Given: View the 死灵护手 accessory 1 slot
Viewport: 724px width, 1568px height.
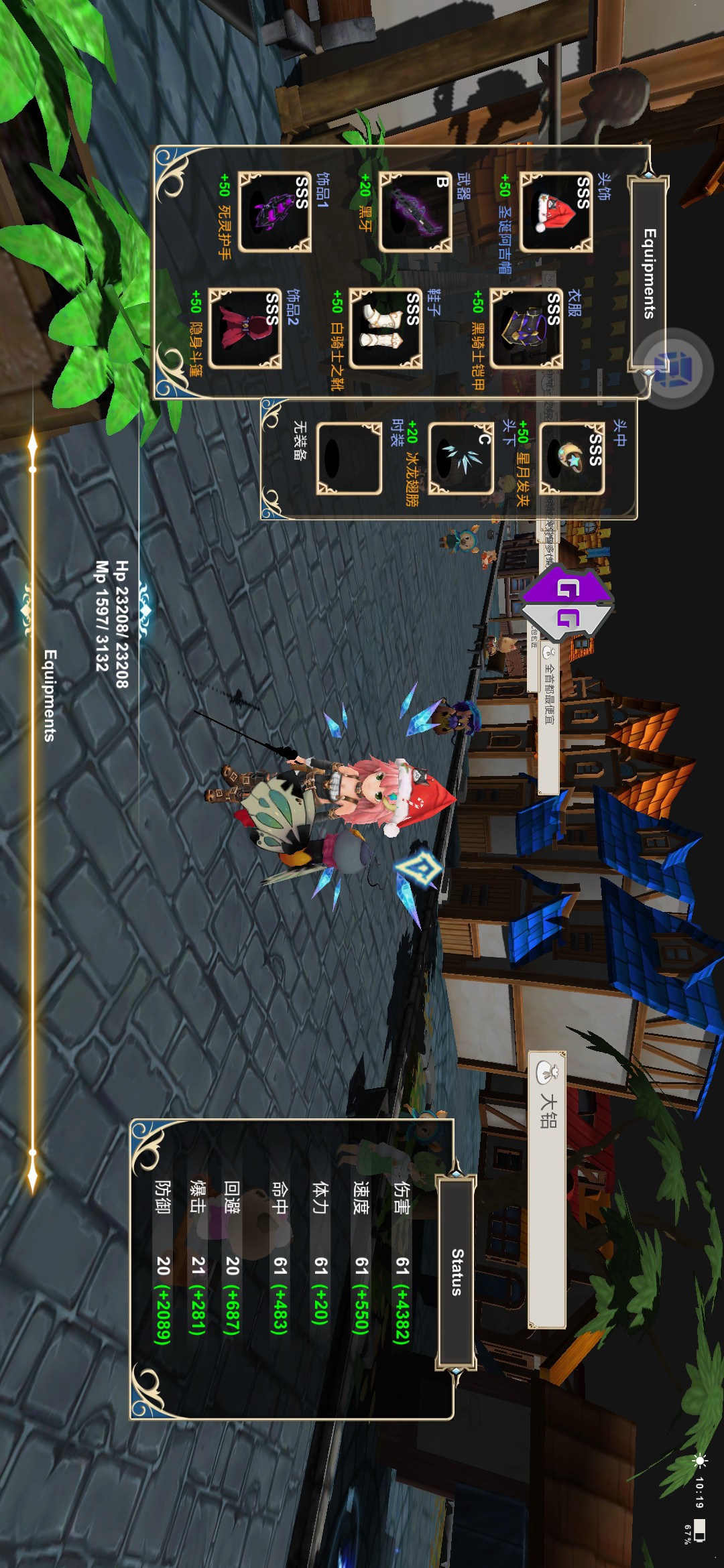Looking at the screenshot, I should (x=274, y=212).
